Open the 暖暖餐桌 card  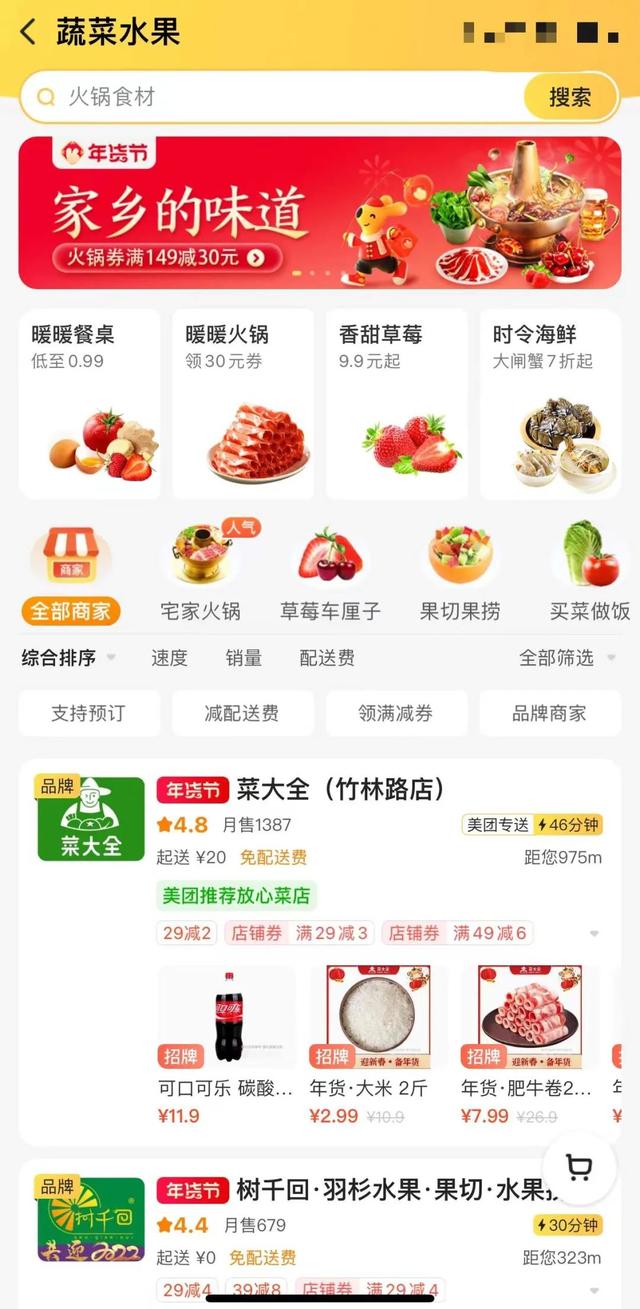(89, 403)
